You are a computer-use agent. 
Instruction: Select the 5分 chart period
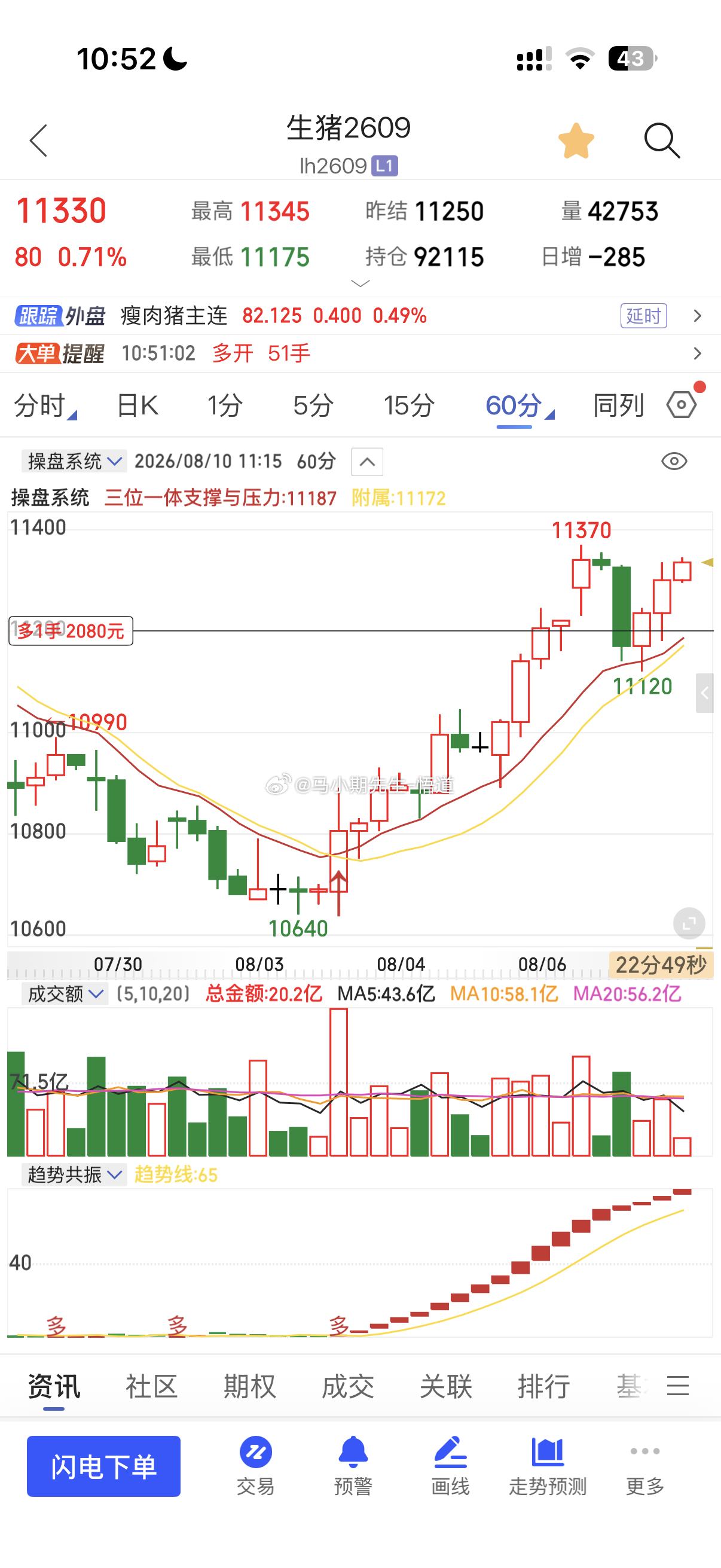pyautogui.click(x=313, y=405)
